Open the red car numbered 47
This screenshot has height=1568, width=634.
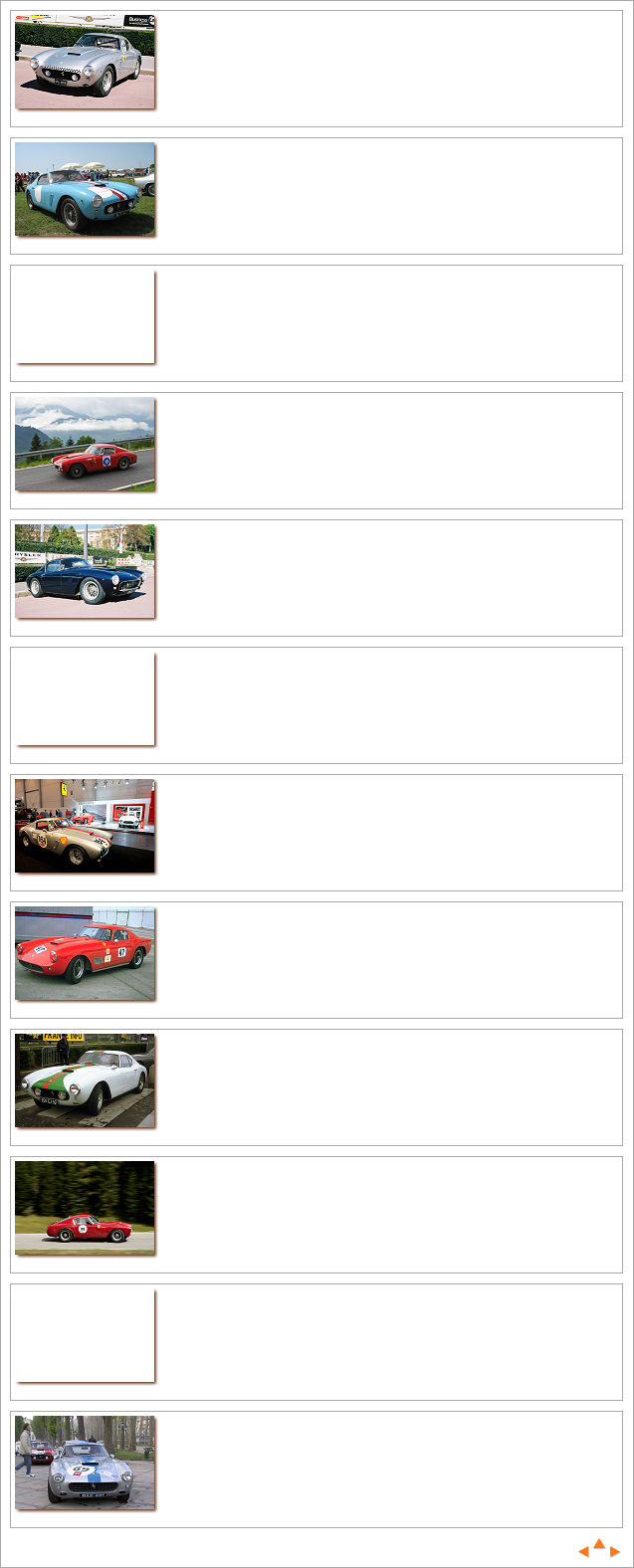coord(86,953)
